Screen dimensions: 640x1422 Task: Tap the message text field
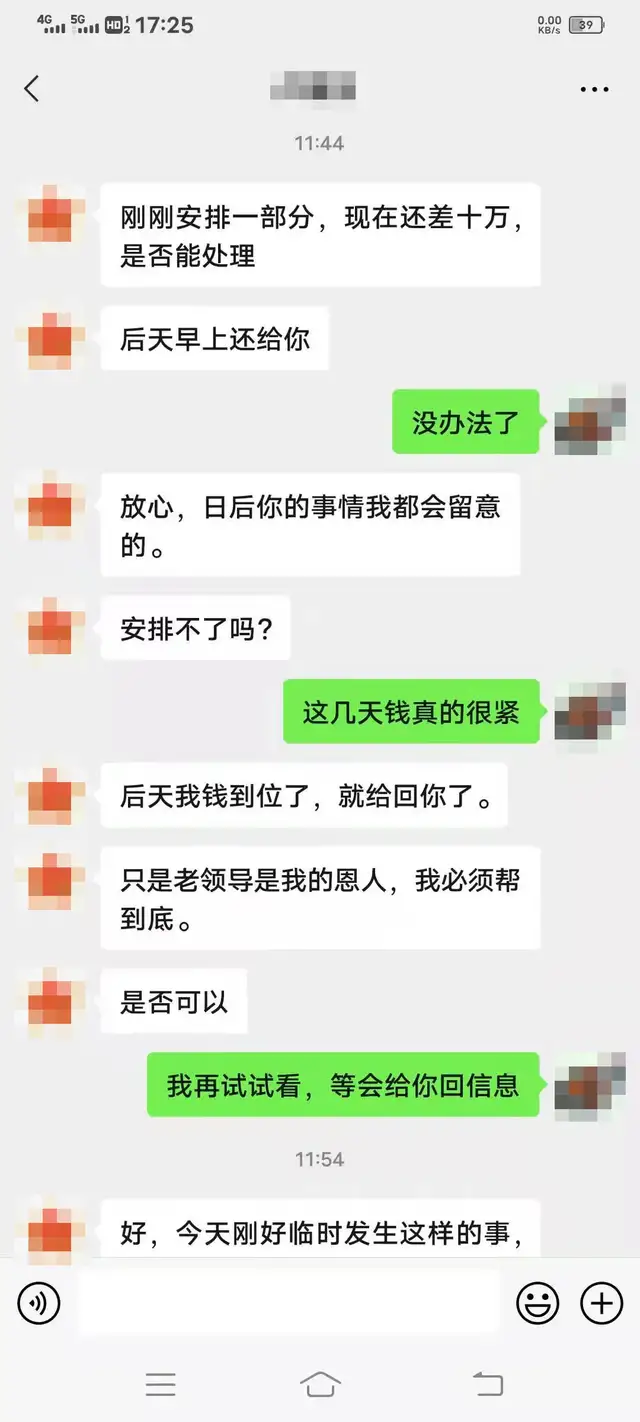pos(288,1302)
